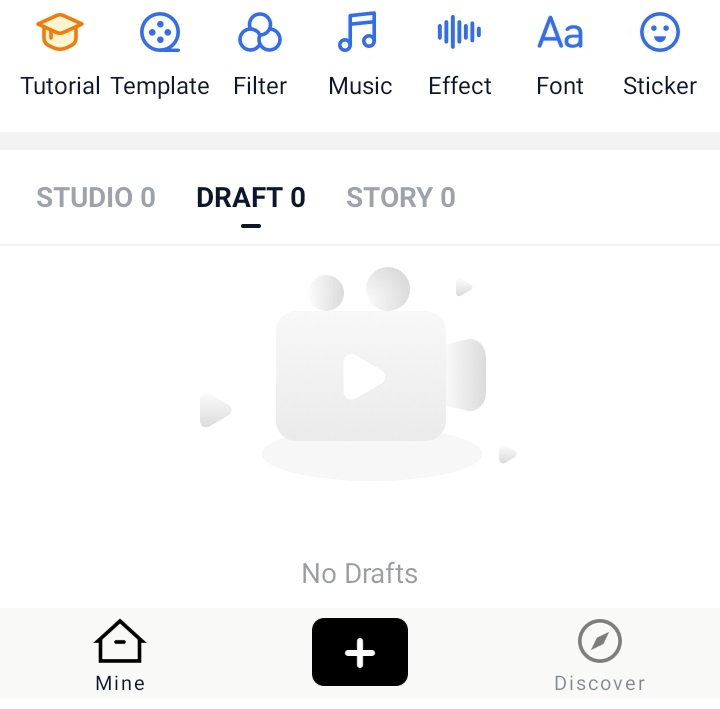Open the Music library
The height and width of the screenshot is (709, 720).
click(x=360, y=54)
